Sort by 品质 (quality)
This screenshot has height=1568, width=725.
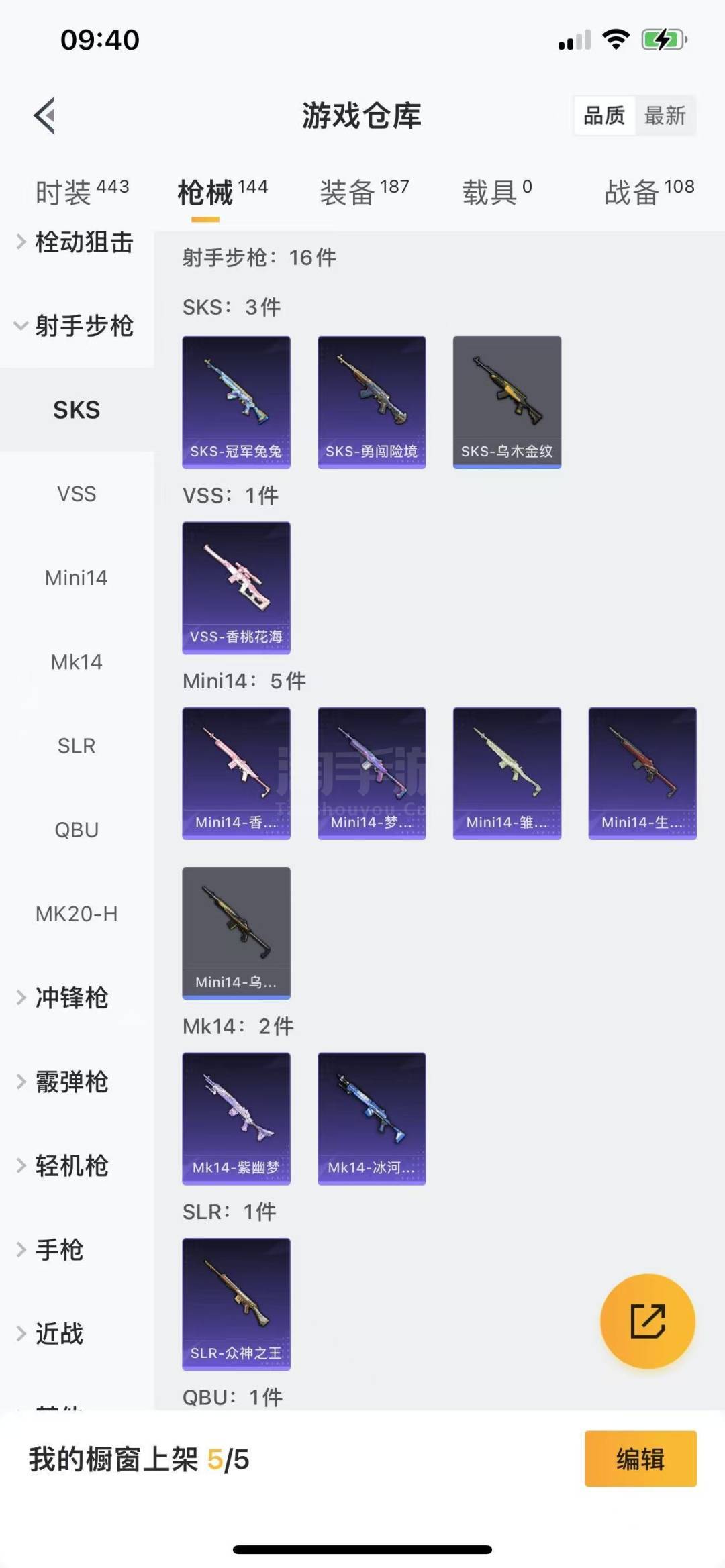pos(604,115)
